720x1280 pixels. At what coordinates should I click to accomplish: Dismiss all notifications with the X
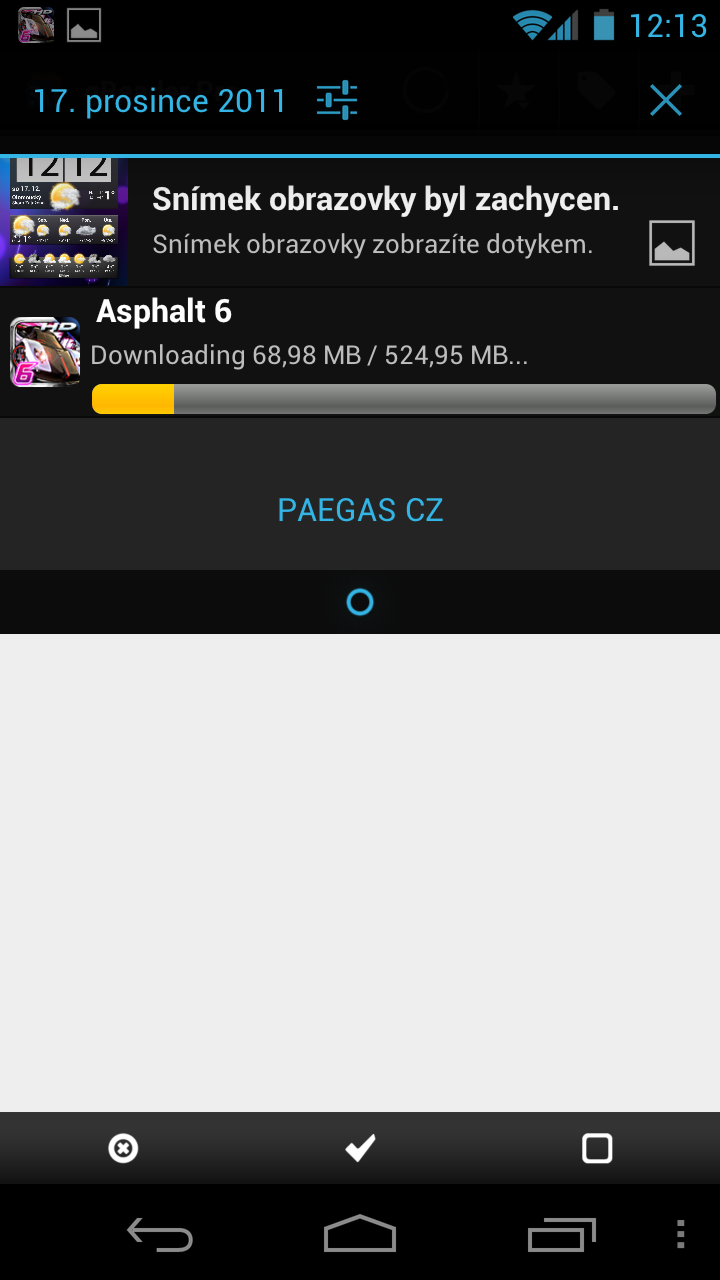pyautogui.click(x=666, y=100)
